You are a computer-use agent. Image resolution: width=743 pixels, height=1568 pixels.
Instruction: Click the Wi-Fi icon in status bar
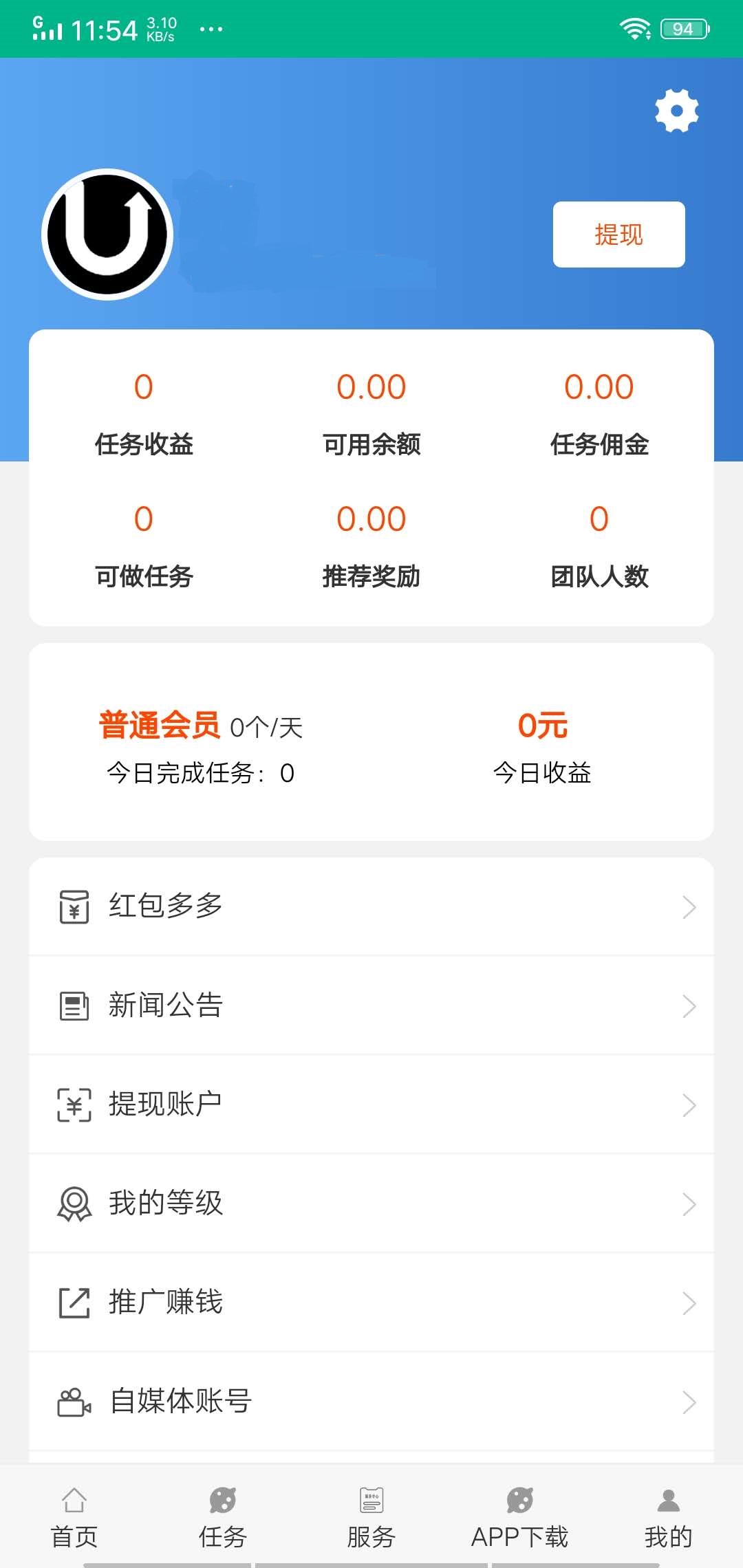[x=634, y=28]
